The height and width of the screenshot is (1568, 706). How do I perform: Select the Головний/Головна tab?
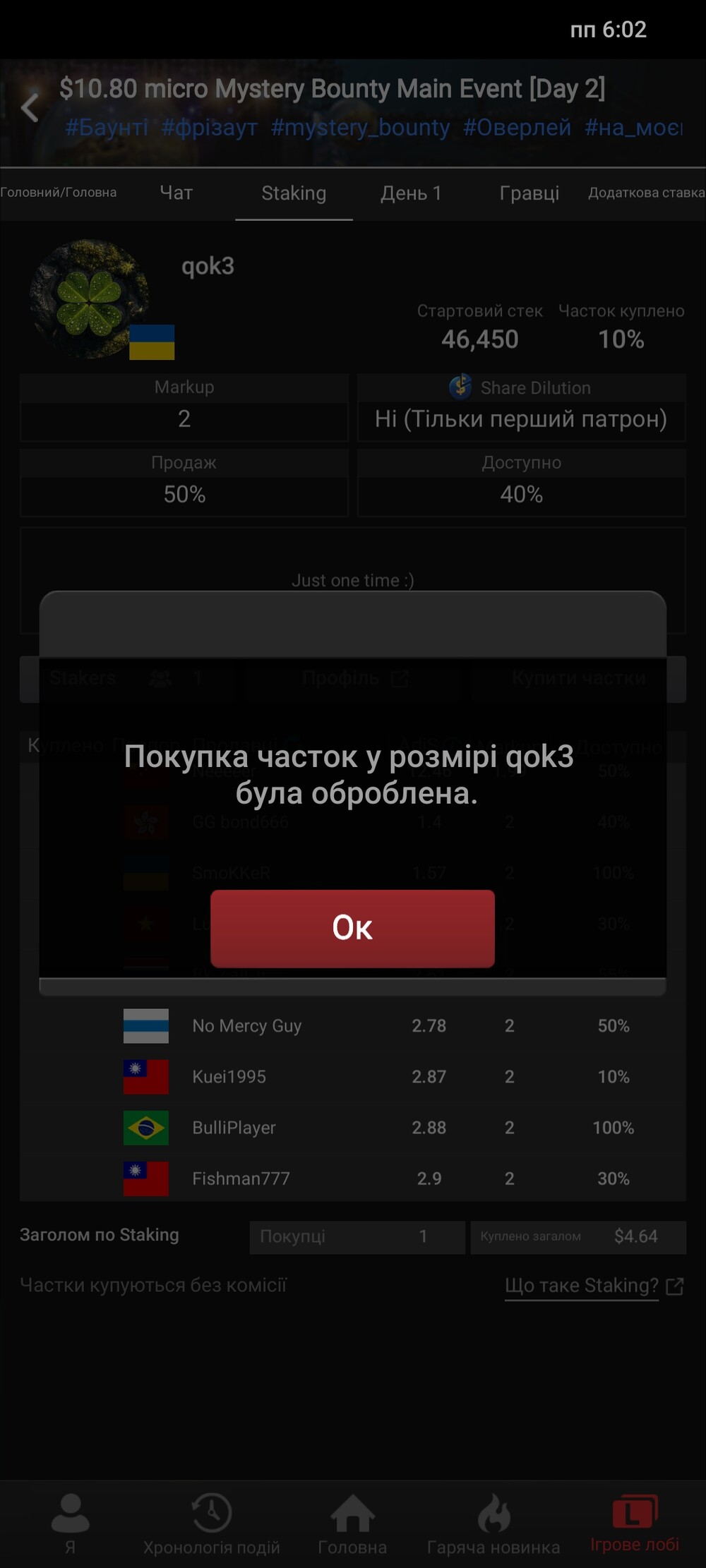point(59,193)
